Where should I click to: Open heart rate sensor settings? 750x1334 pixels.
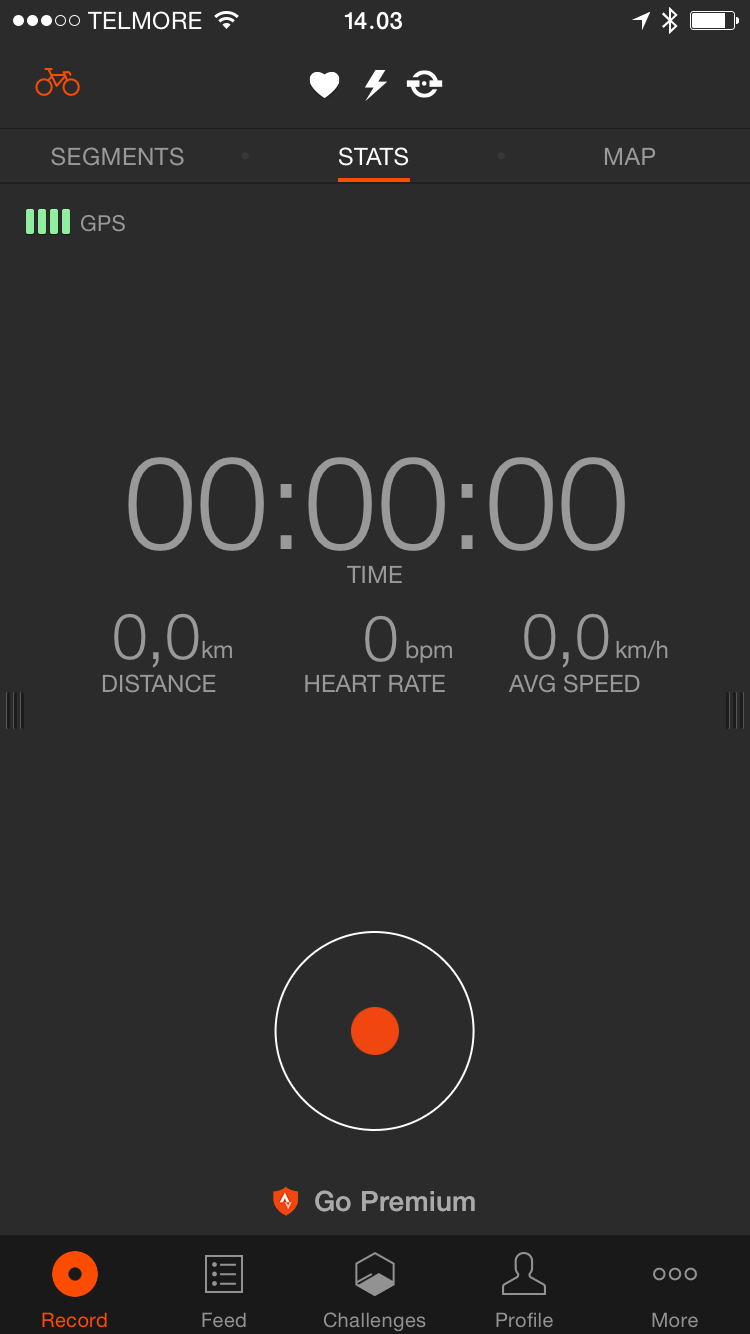(324, 85)
